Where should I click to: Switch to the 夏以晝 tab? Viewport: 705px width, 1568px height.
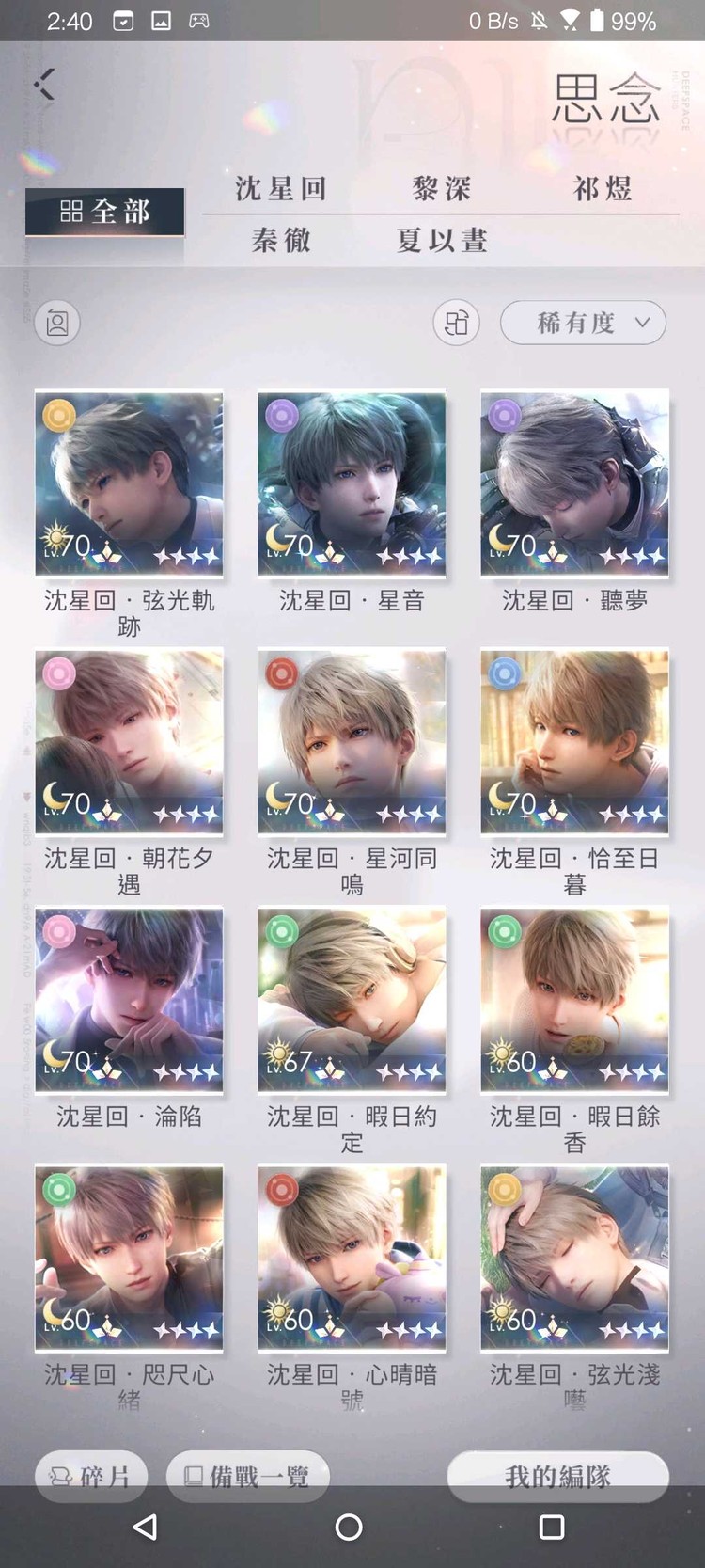click(441, 241)
